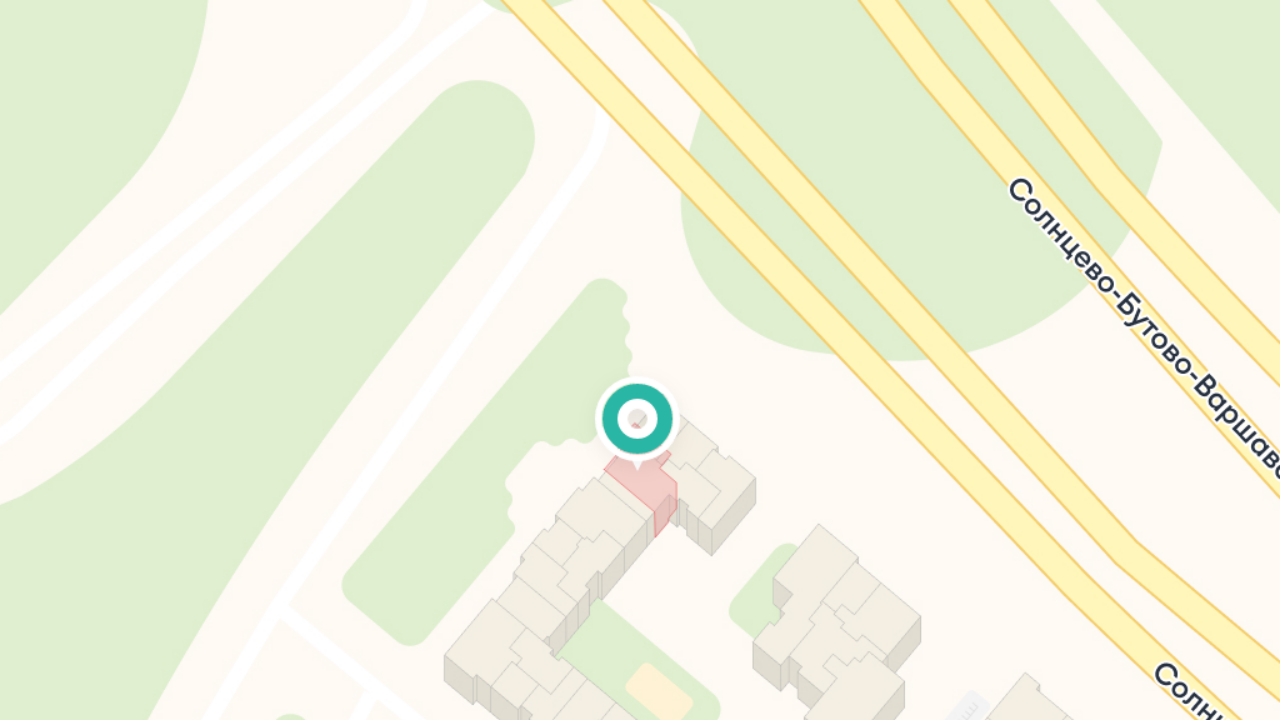Tap the teal location pin marker
This screenshot has height=720, width=1280.
pos(637,419)
